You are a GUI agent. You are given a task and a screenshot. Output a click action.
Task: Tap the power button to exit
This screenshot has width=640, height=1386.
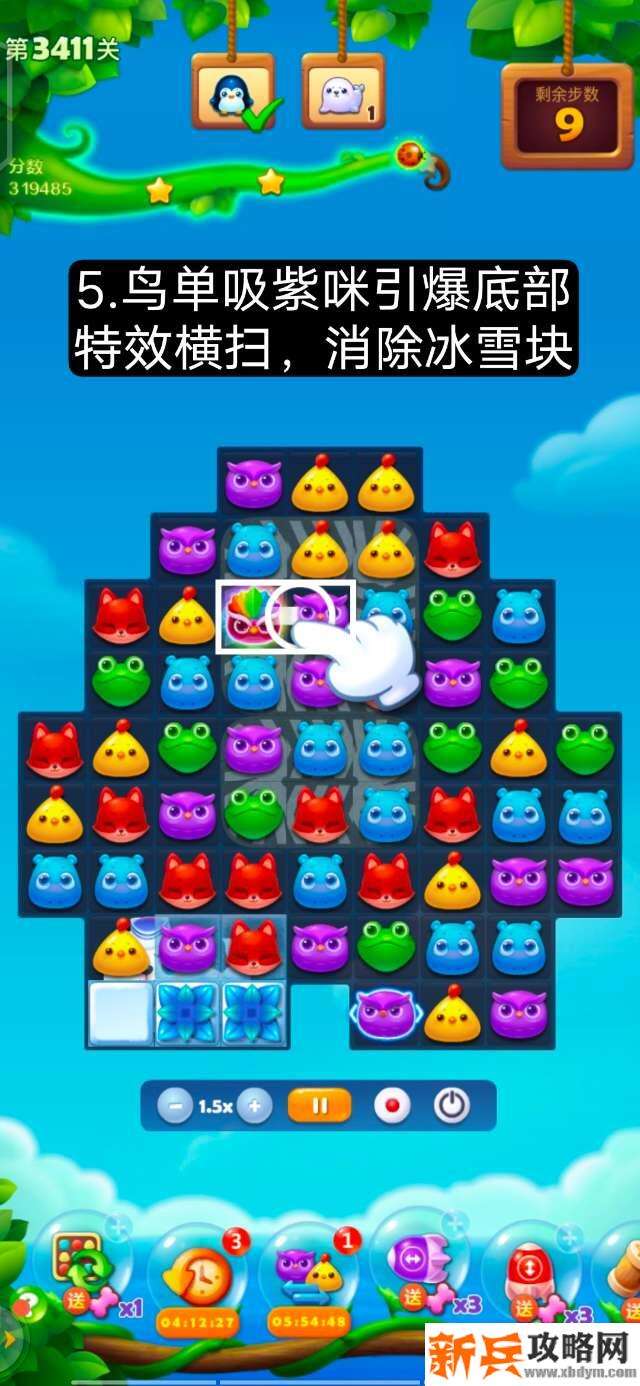pos(452,1106)
